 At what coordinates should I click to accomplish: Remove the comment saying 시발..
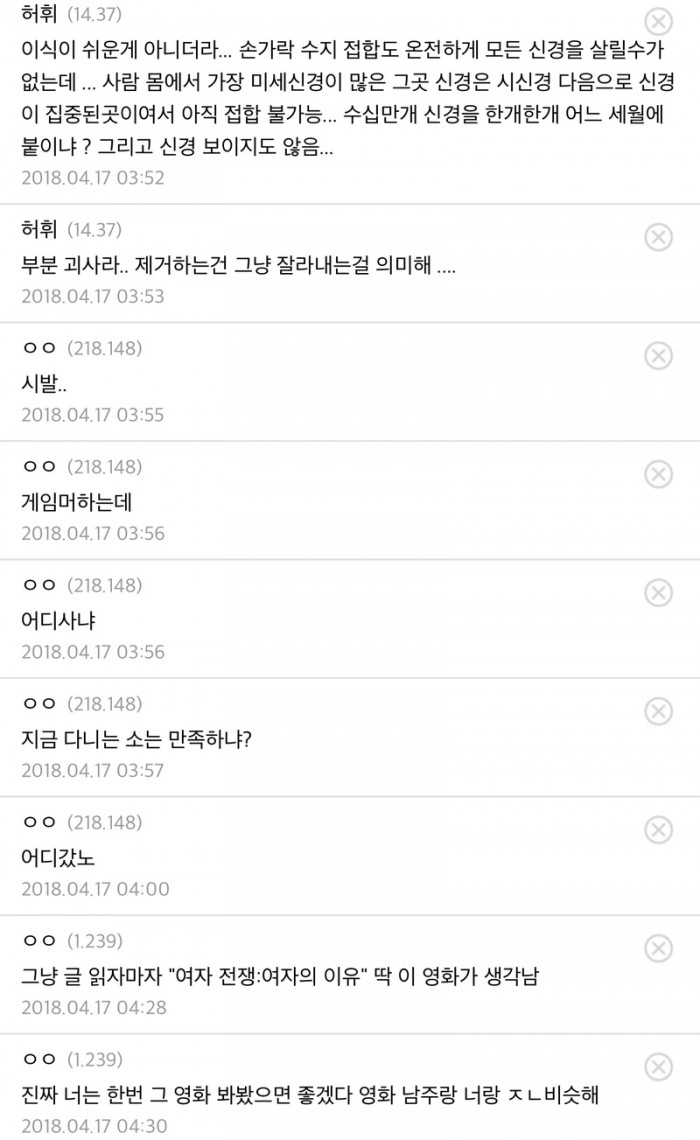pos(657,355)
